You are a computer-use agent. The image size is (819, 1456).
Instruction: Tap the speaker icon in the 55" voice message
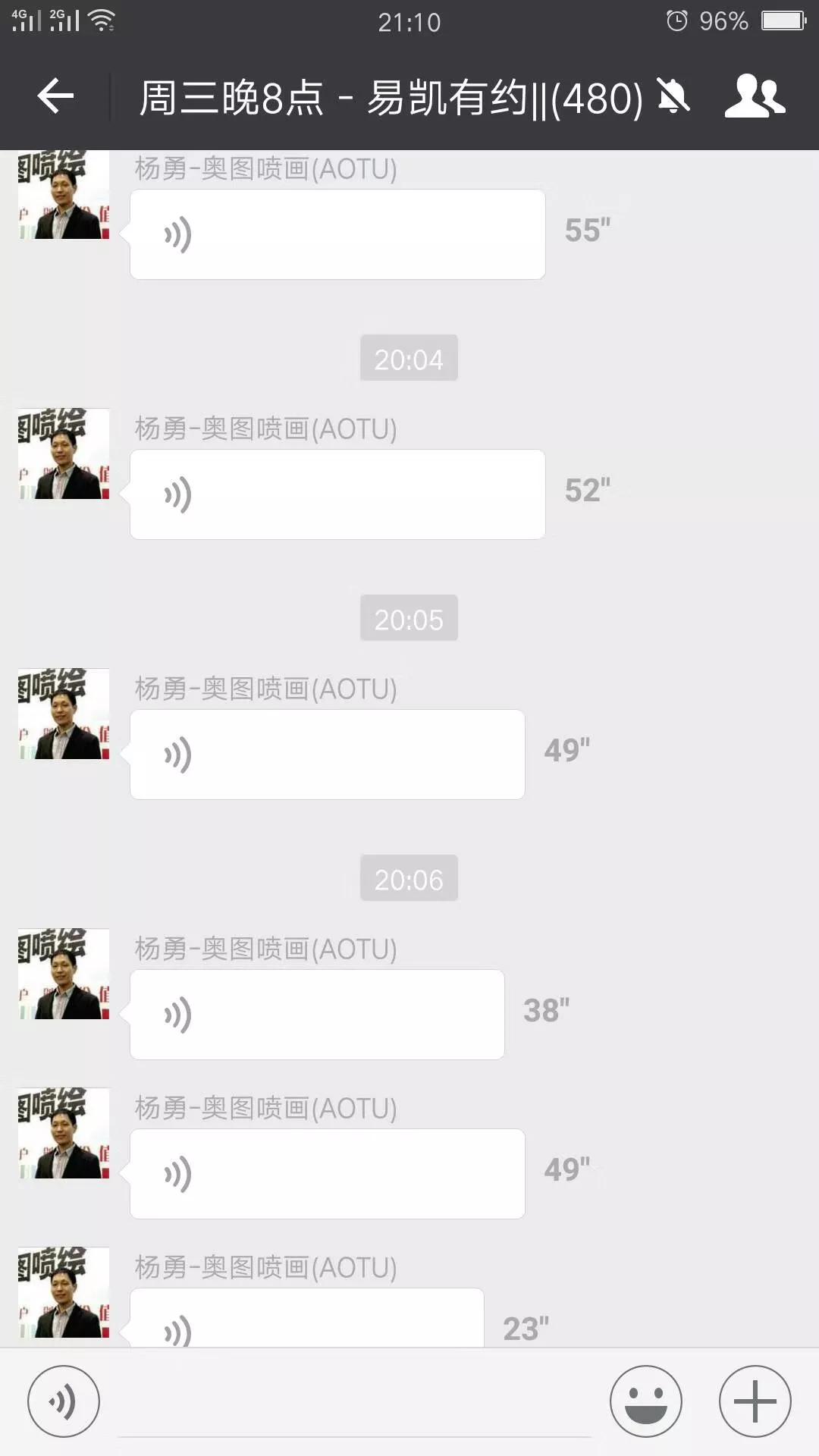[176, 234]
